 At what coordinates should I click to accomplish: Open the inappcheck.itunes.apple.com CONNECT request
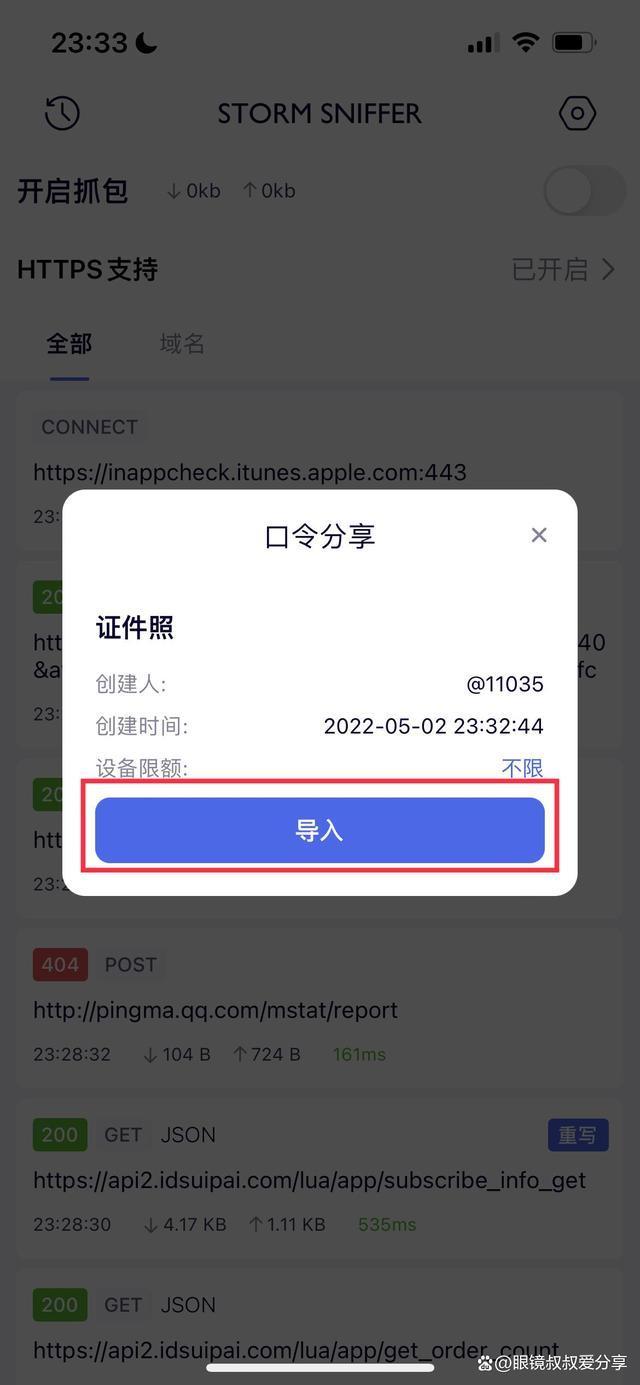pos(250,471)
